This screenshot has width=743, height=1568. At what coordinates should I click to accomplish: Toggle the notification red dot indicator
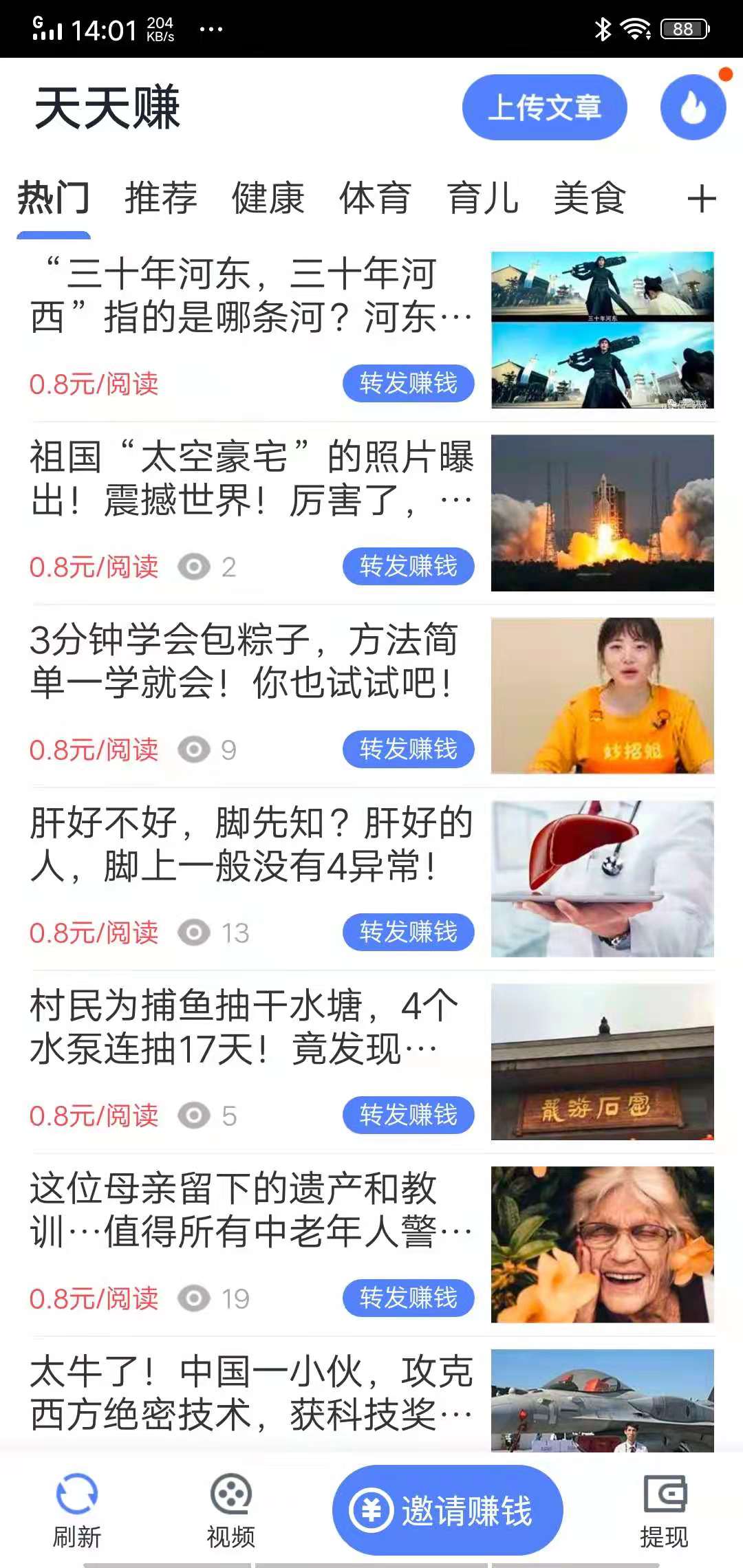(727, 76)
